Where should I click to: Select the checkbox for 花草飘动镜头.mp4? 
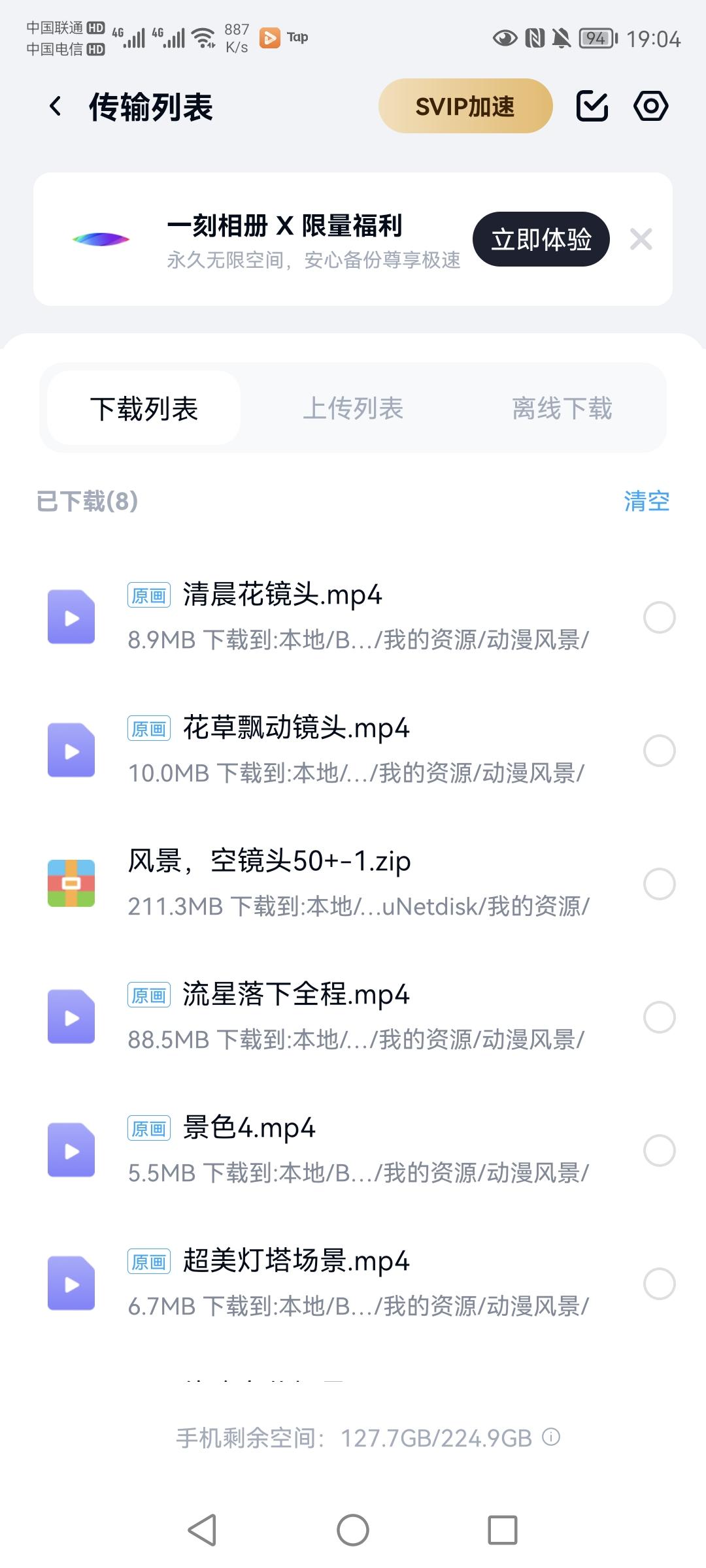(659, 750)
